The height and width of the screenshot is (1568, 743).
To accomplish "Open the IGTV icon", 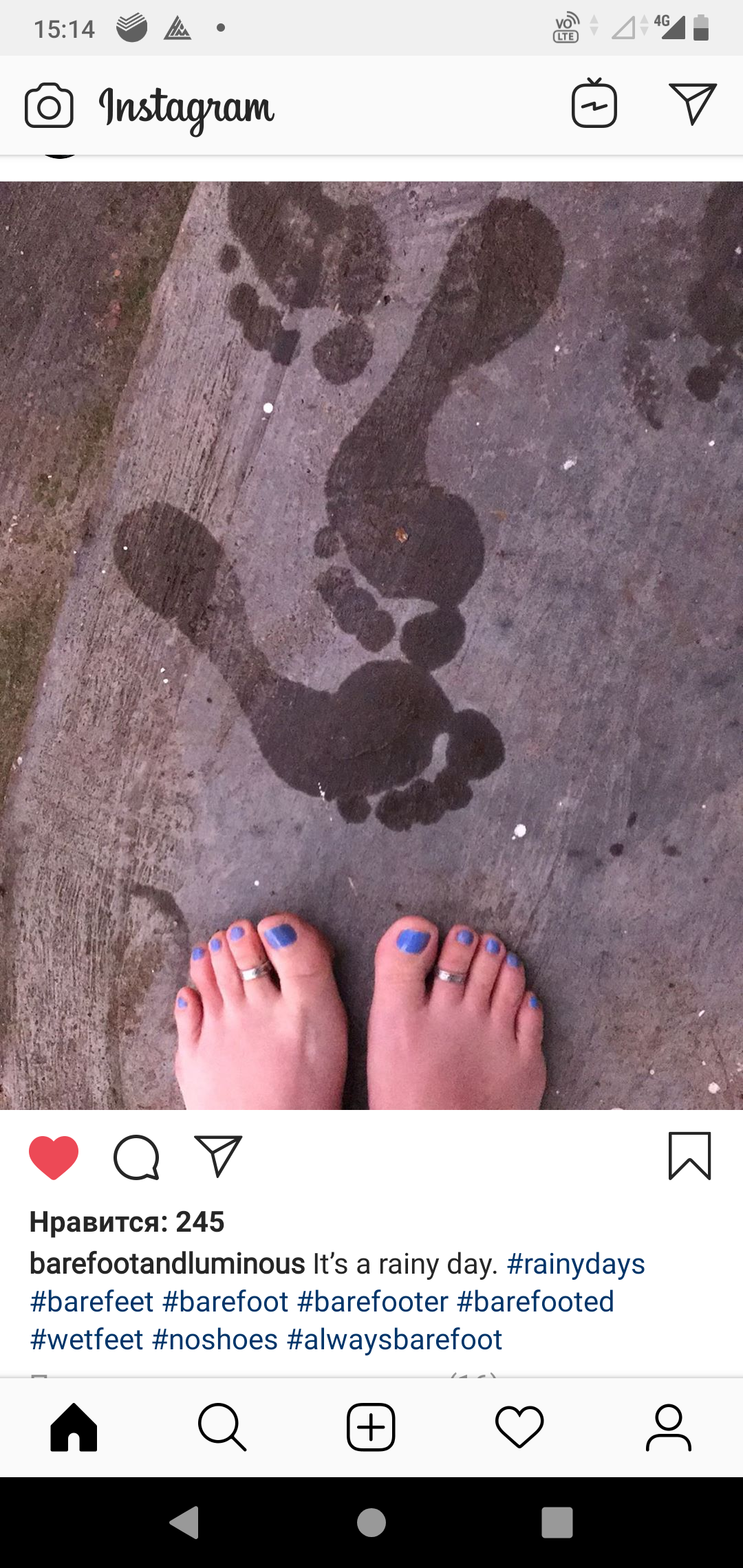I will pyautogui.click(x=594, y=103).
